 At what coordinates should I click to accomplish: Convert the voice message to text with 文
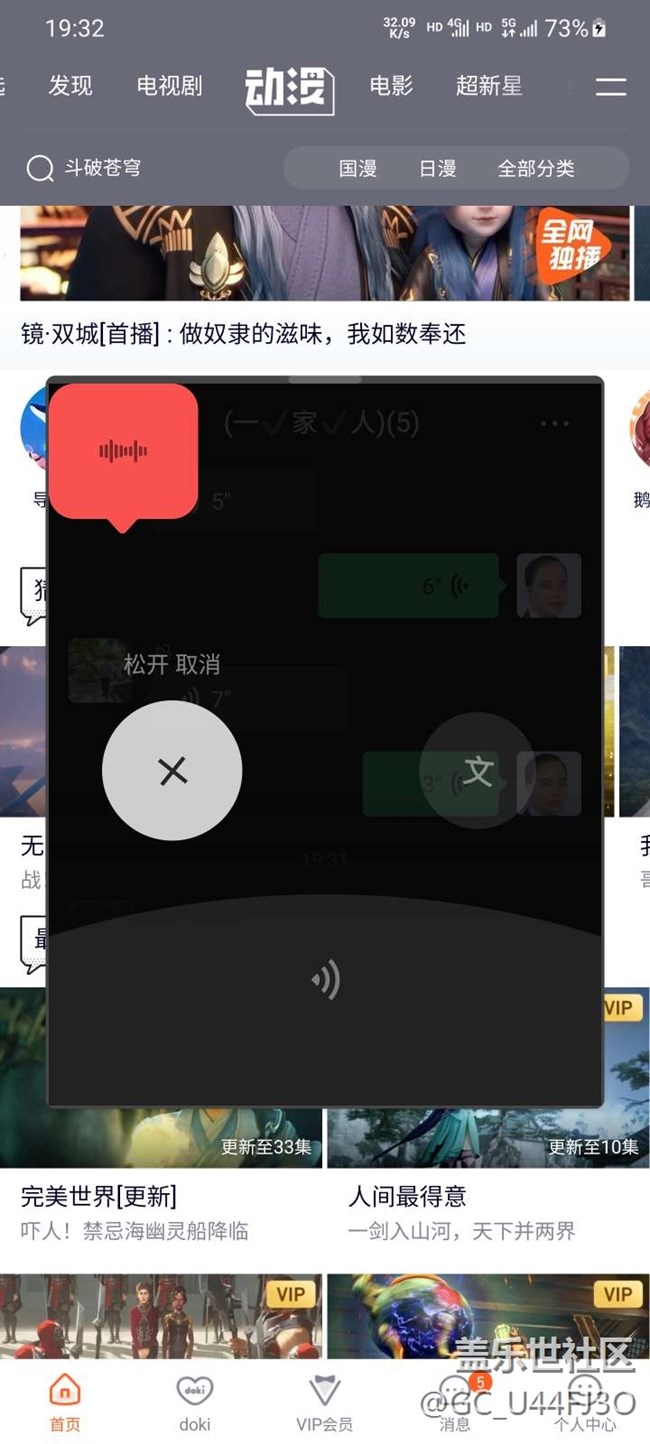pyautogui.click(x=478, y=770)
